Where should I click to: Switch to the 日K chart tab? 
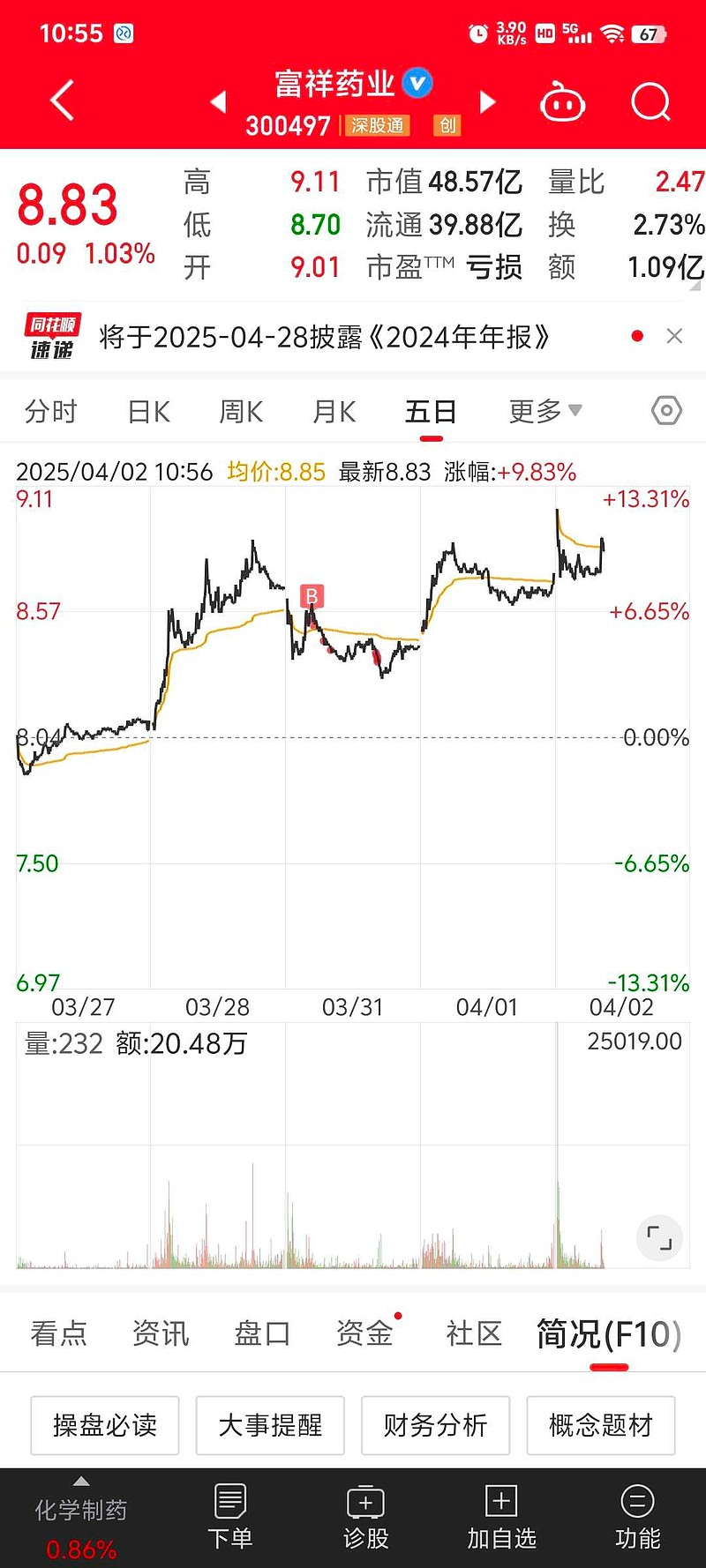click(148, 411)
